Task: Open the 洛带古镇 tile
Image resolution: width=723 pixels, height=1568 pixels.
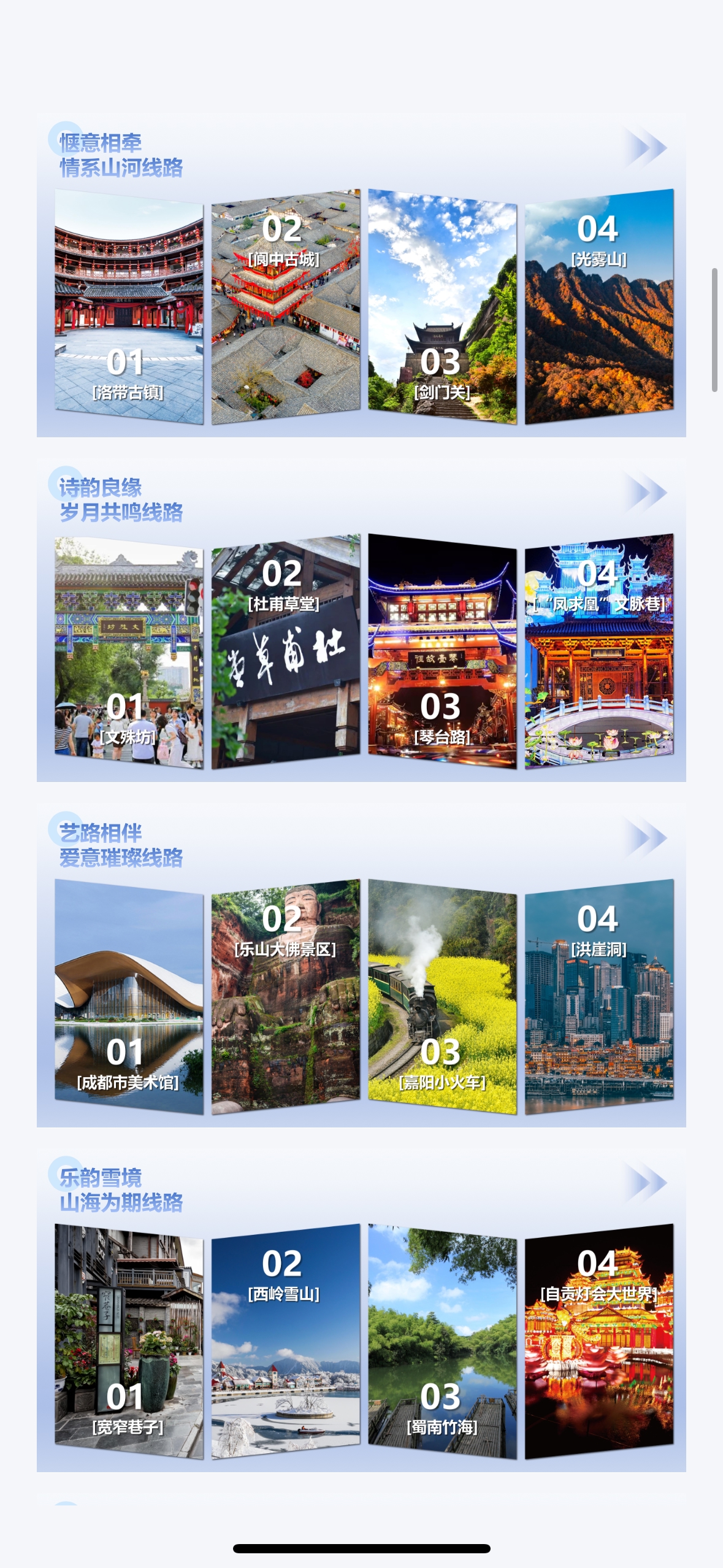Action: pyautogui.click(x=129, y=307)
